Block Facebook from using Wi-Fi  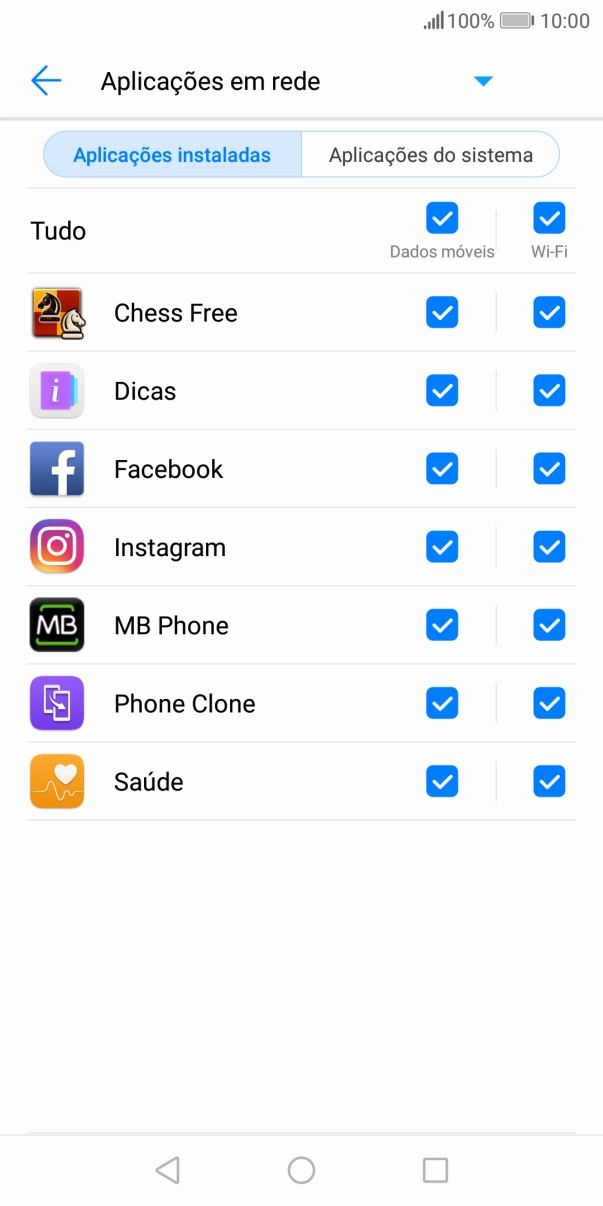coord(549,469)
